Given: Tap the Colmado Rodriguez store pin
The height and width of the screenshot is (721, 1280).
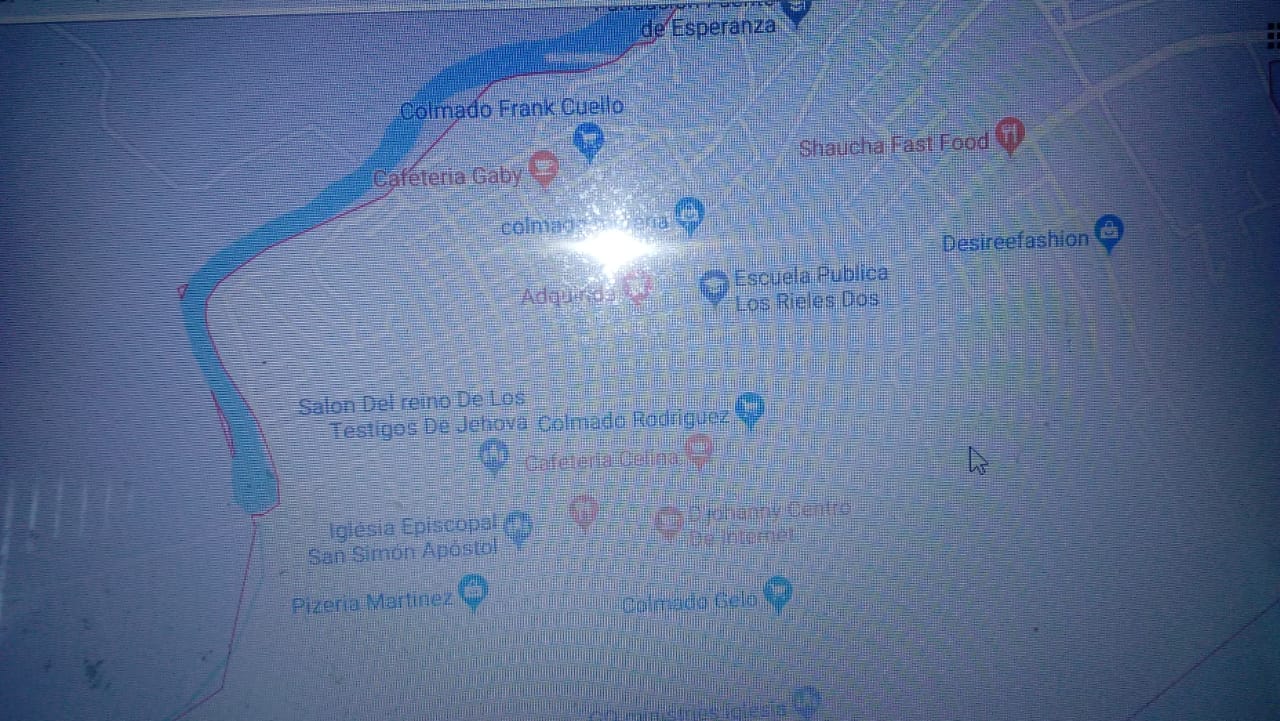Looking at the screenshot, I should click(x=750, y=408).
